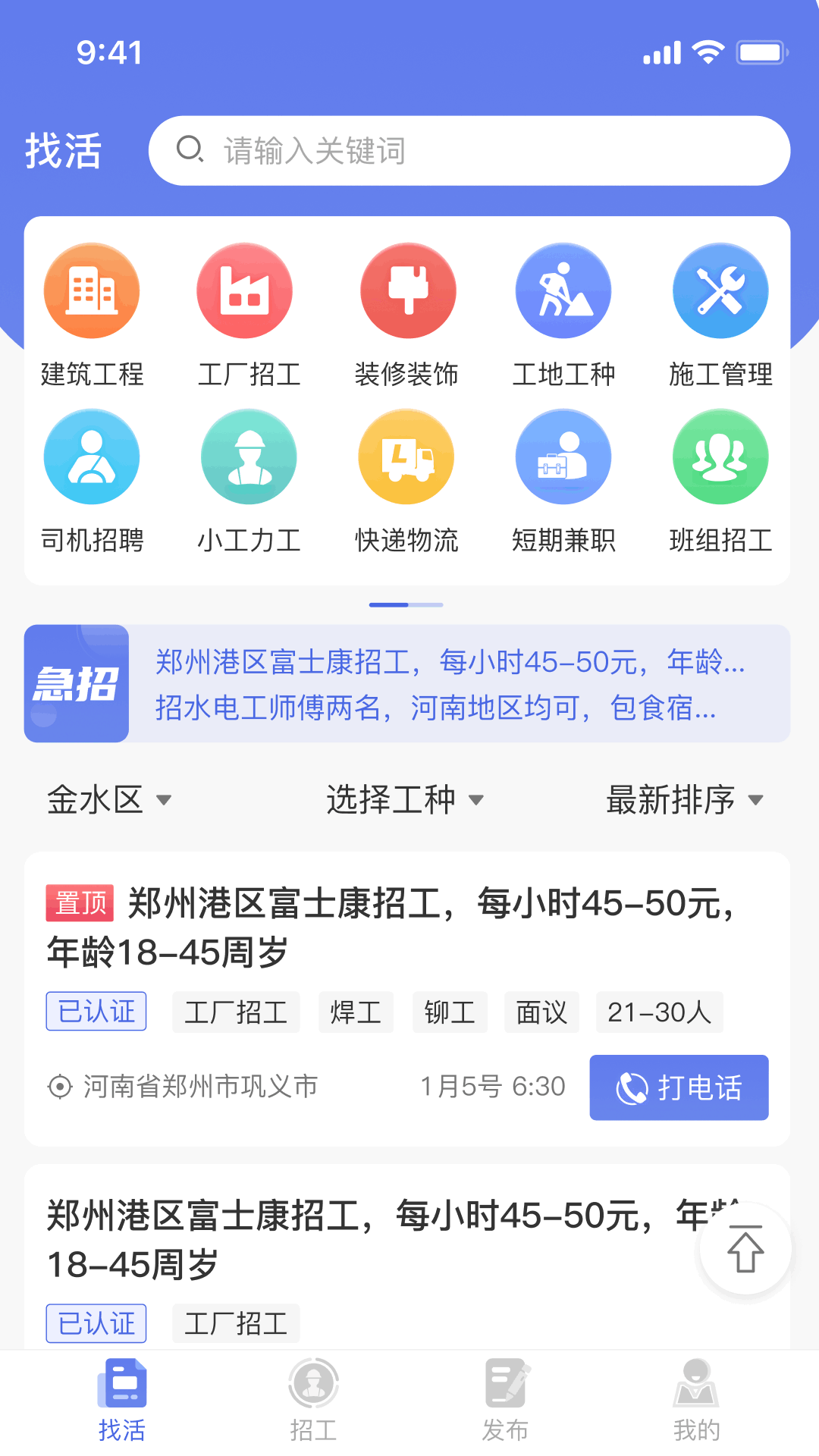Tap the 装修装饰 decoration icon

coord(407,290)
